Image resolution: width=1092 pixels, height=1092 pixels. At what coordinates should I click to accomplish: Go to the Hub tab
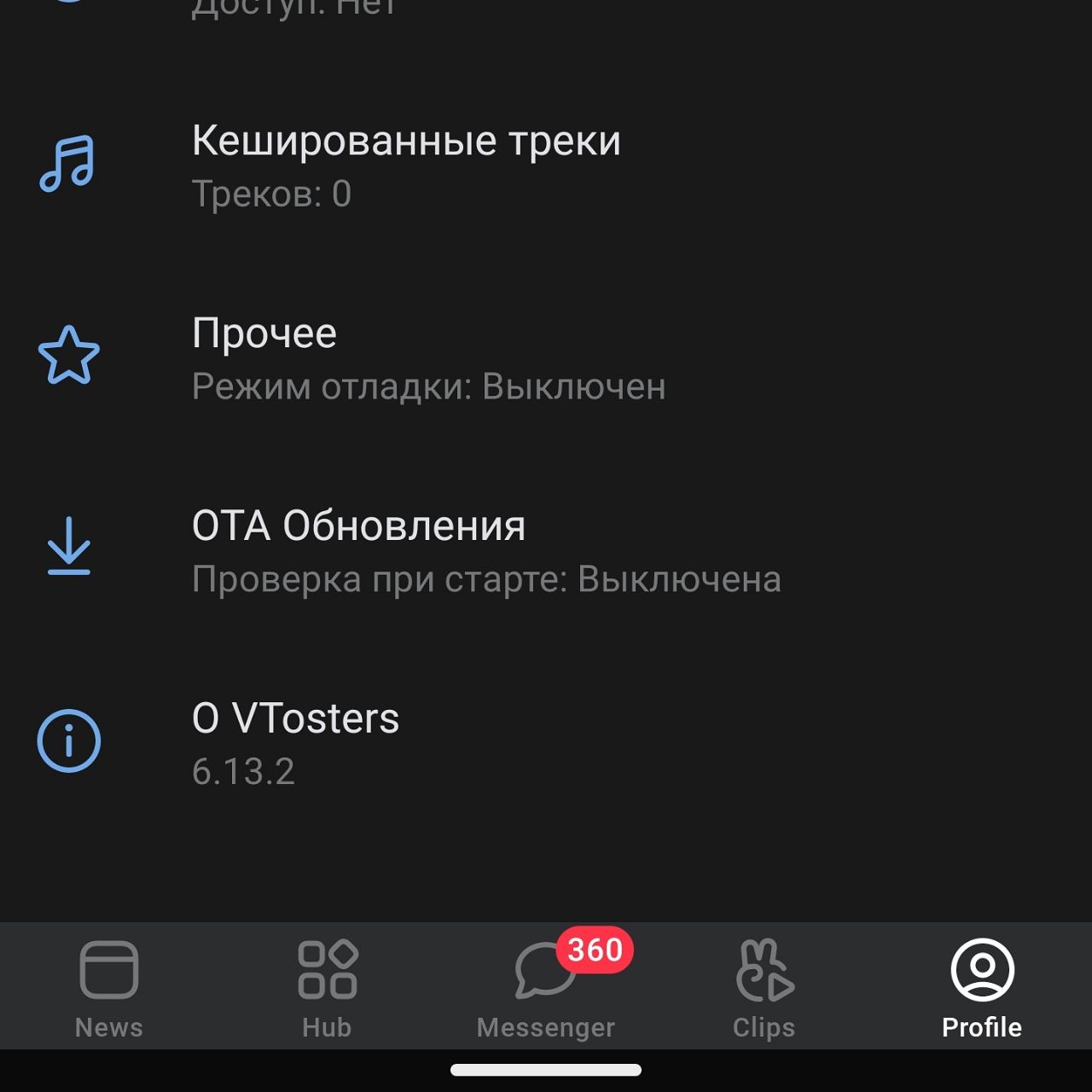click(328, 987)
